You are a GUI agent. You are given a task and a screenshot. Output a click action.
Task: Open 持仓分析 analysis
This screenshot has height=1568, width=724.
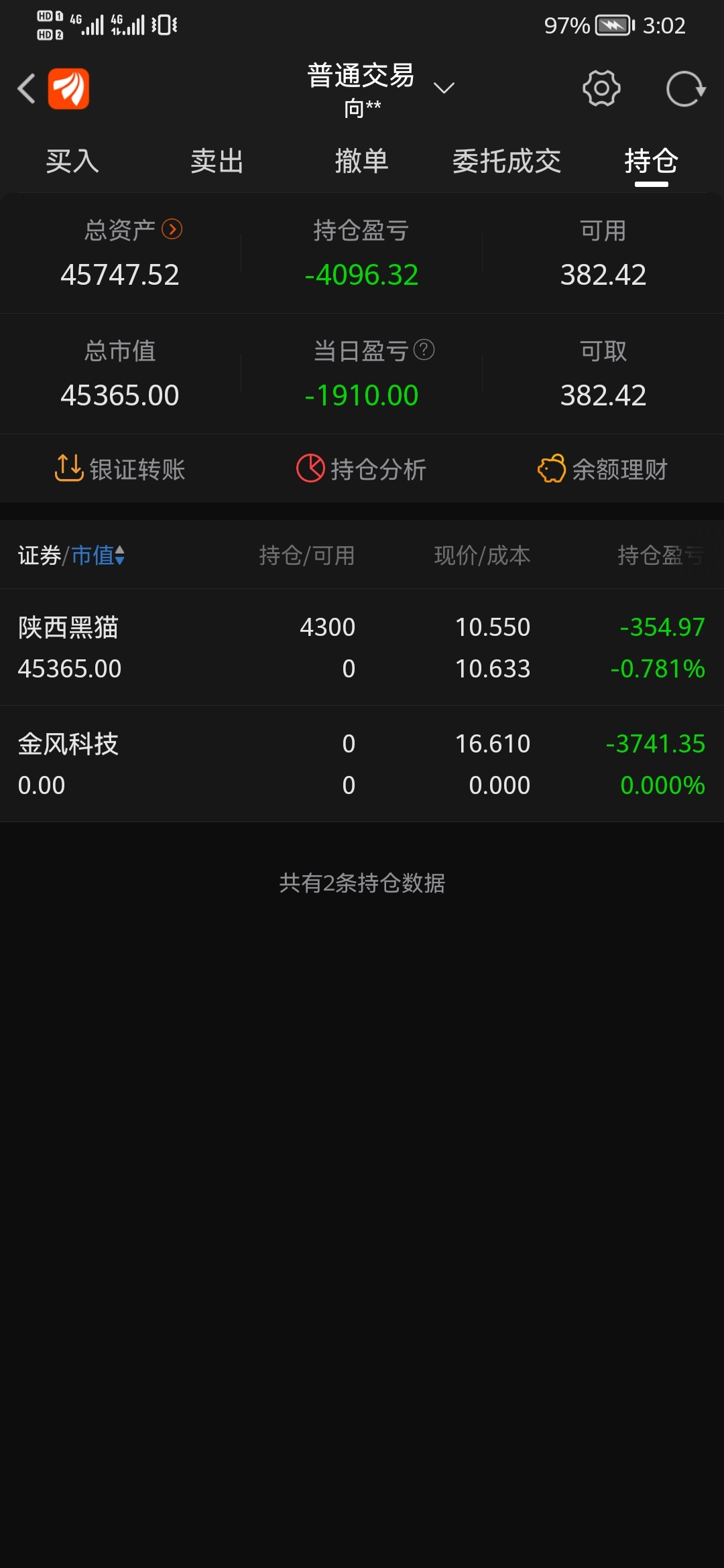point(362,469)
